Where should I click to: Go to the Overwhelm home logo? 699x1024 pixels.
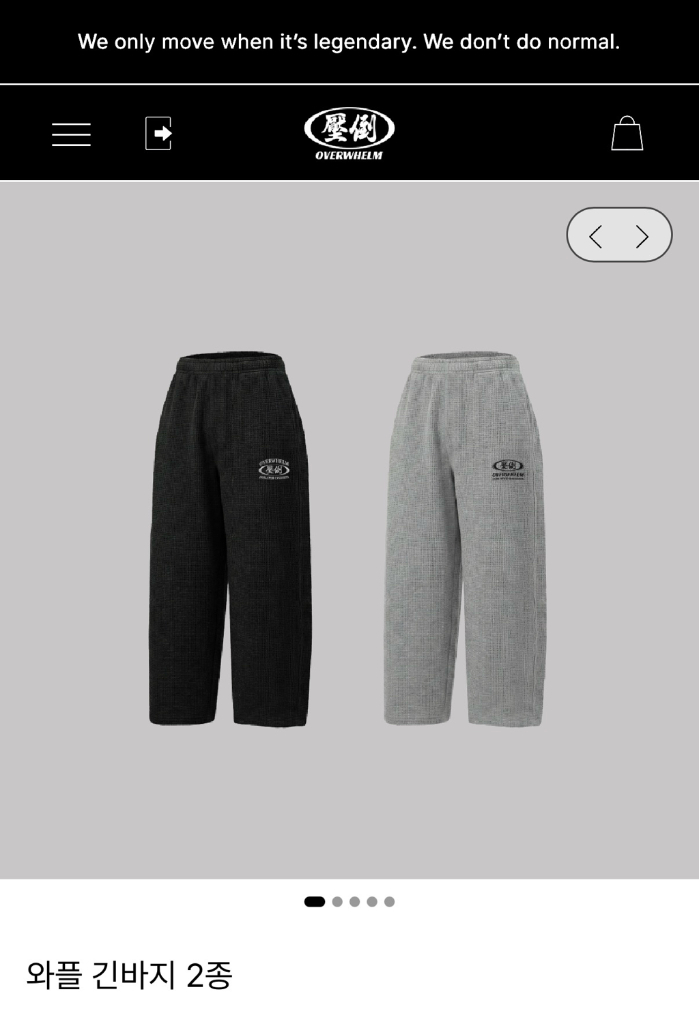(349, 133)
